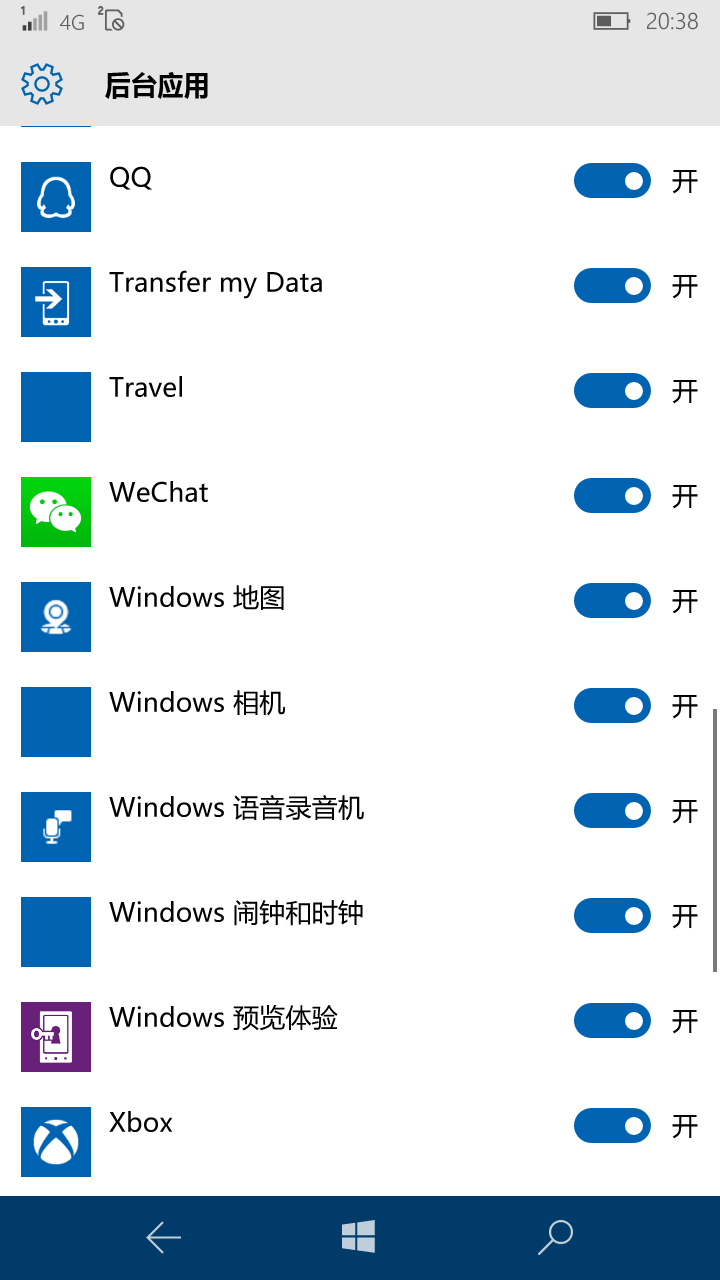
Task: Disable Windows 相机 background toggle
Action: coord(612,706)
